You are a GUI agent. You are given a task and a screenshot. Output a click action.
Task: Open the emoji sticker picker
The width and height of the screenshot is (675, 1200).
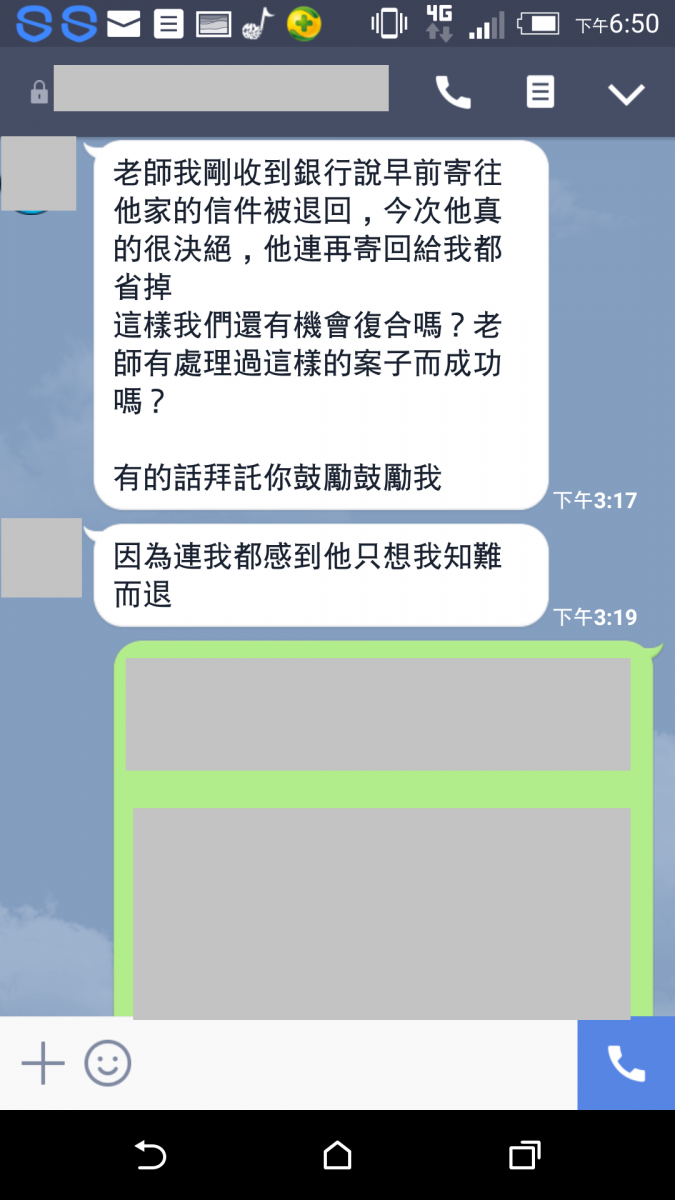tap(108, 1063)
